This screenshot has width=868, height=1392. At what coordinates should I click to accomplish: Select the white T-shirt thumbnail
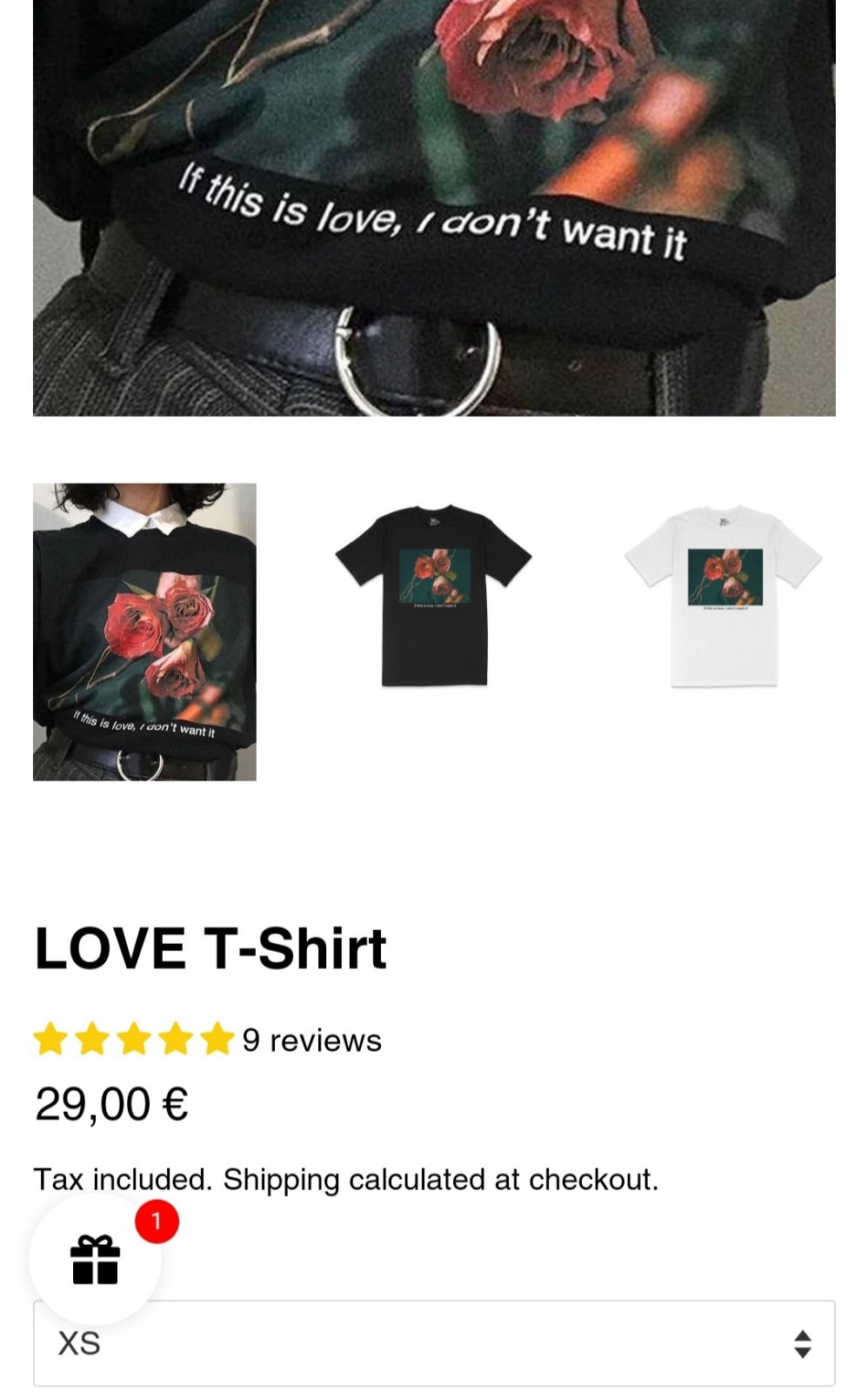(x=723, y=597)
